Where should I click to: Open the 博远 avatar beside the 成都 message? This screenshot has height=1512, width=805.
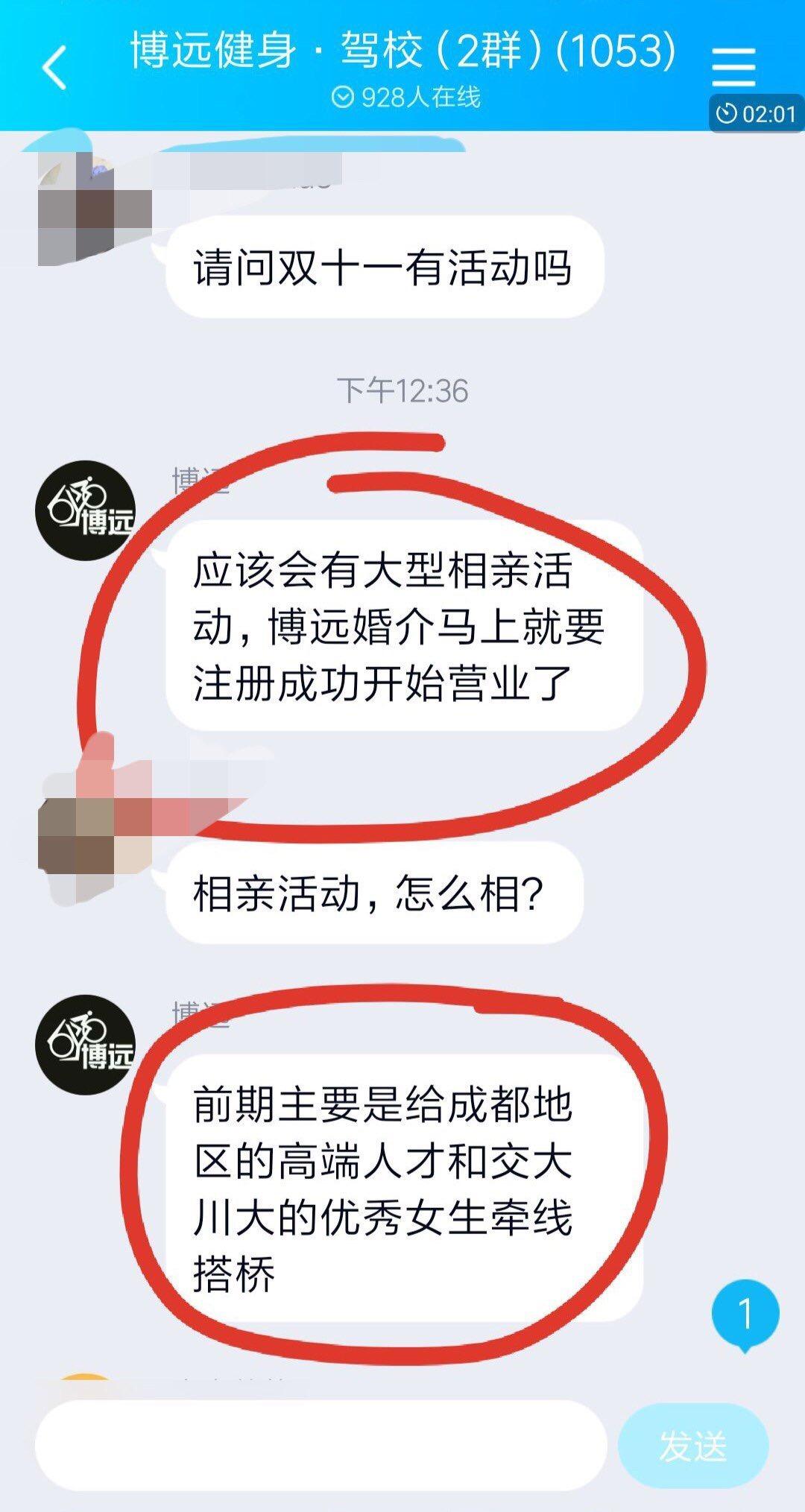pos(85,1044)
